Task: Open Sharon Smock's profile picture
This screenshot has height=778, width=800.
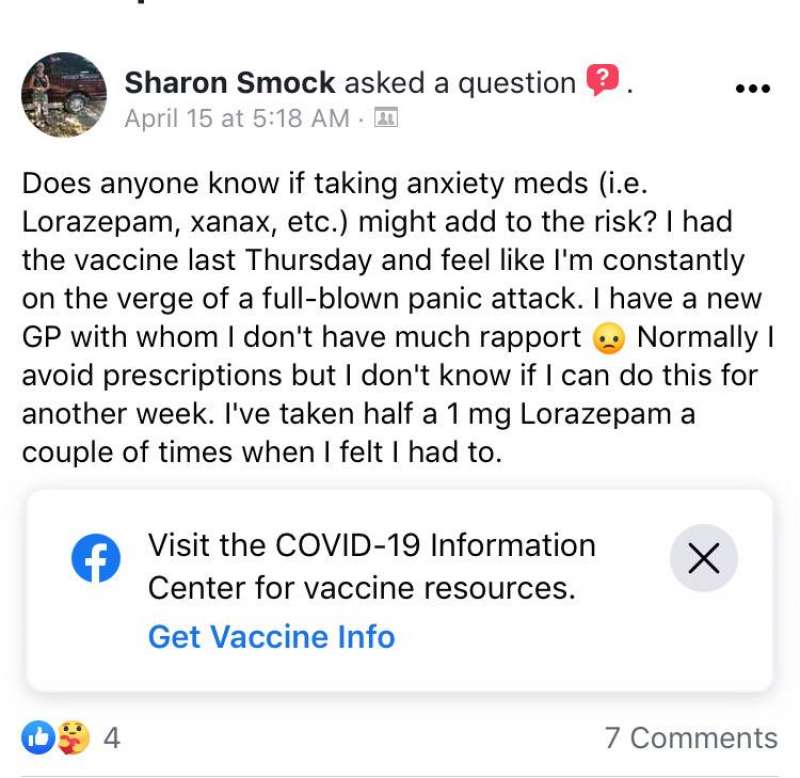Action: coord(64,94)
